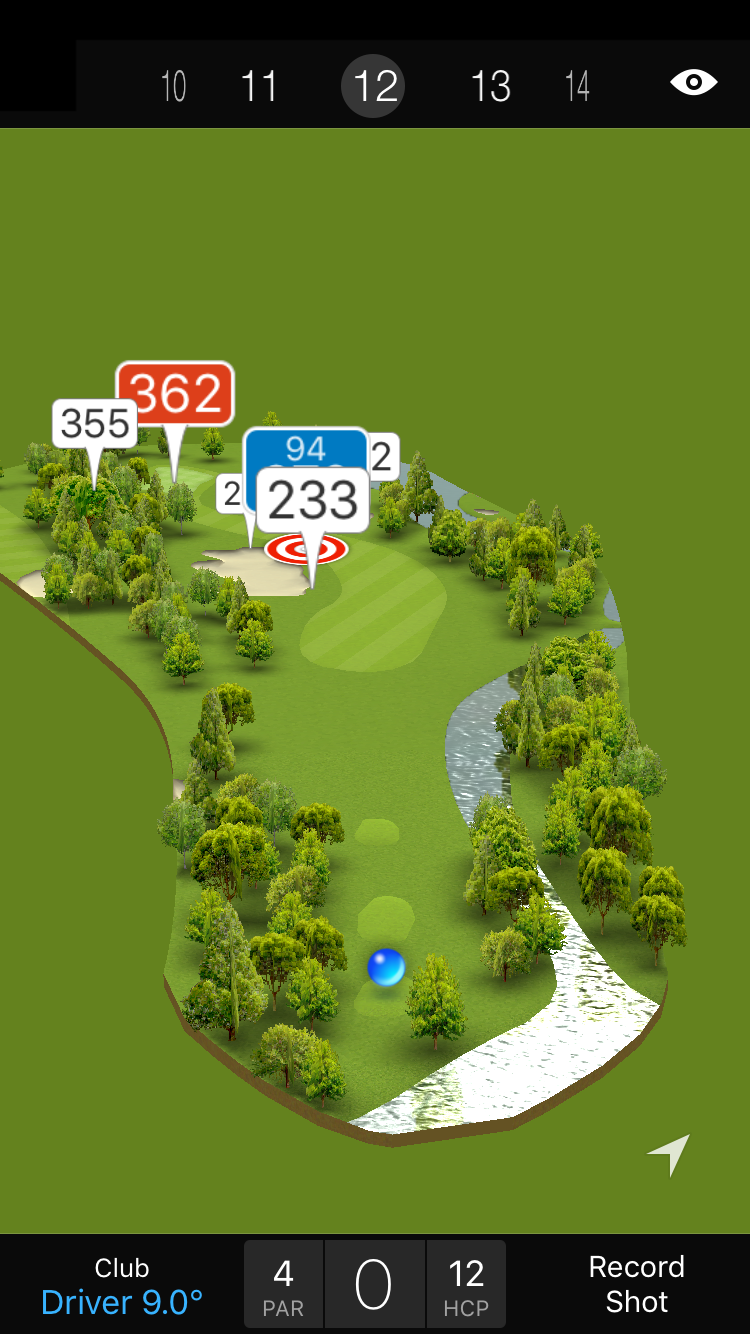
Task: Toggle the eye view icon
Action: [x=693, y=82]
